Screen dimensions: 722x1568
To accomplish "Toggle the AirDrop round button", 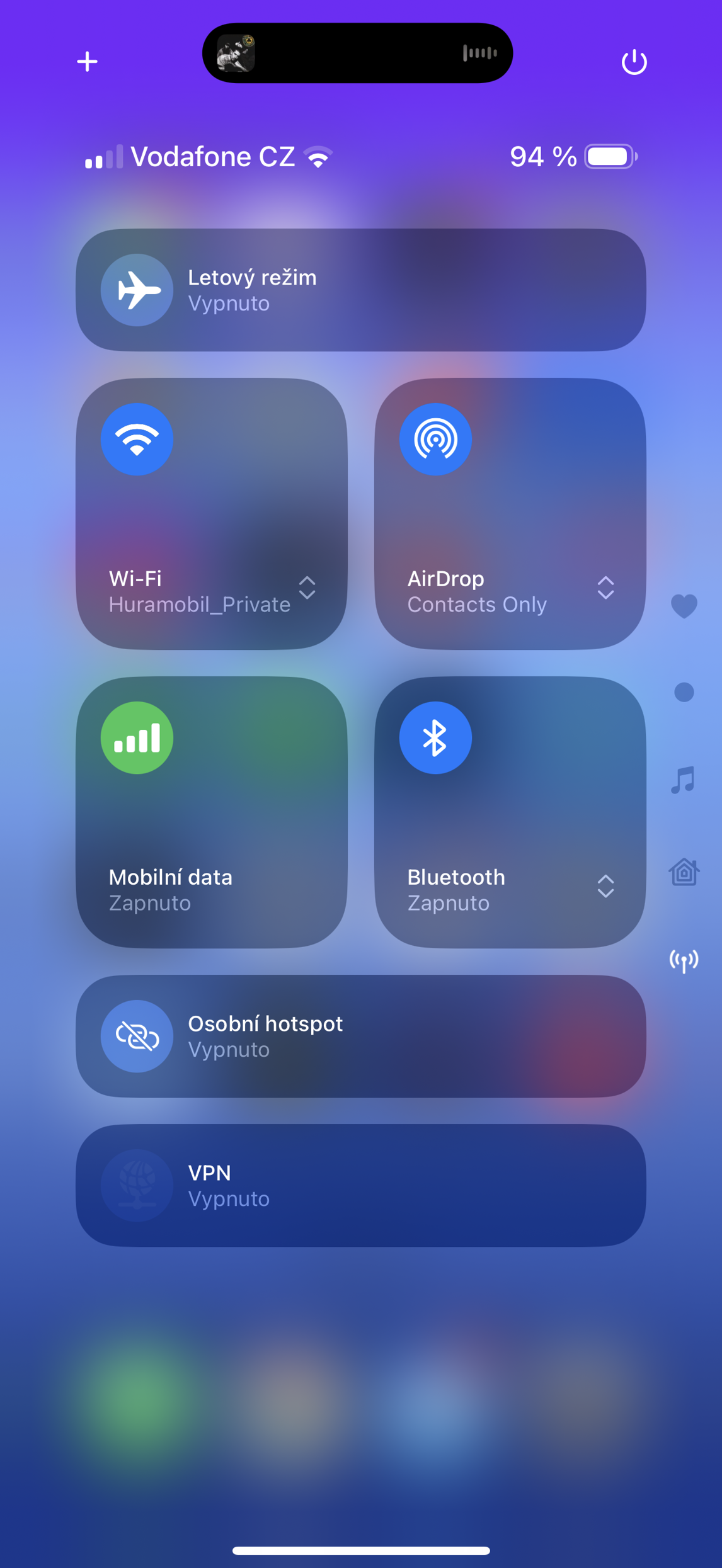I will (x=435, y=440).
